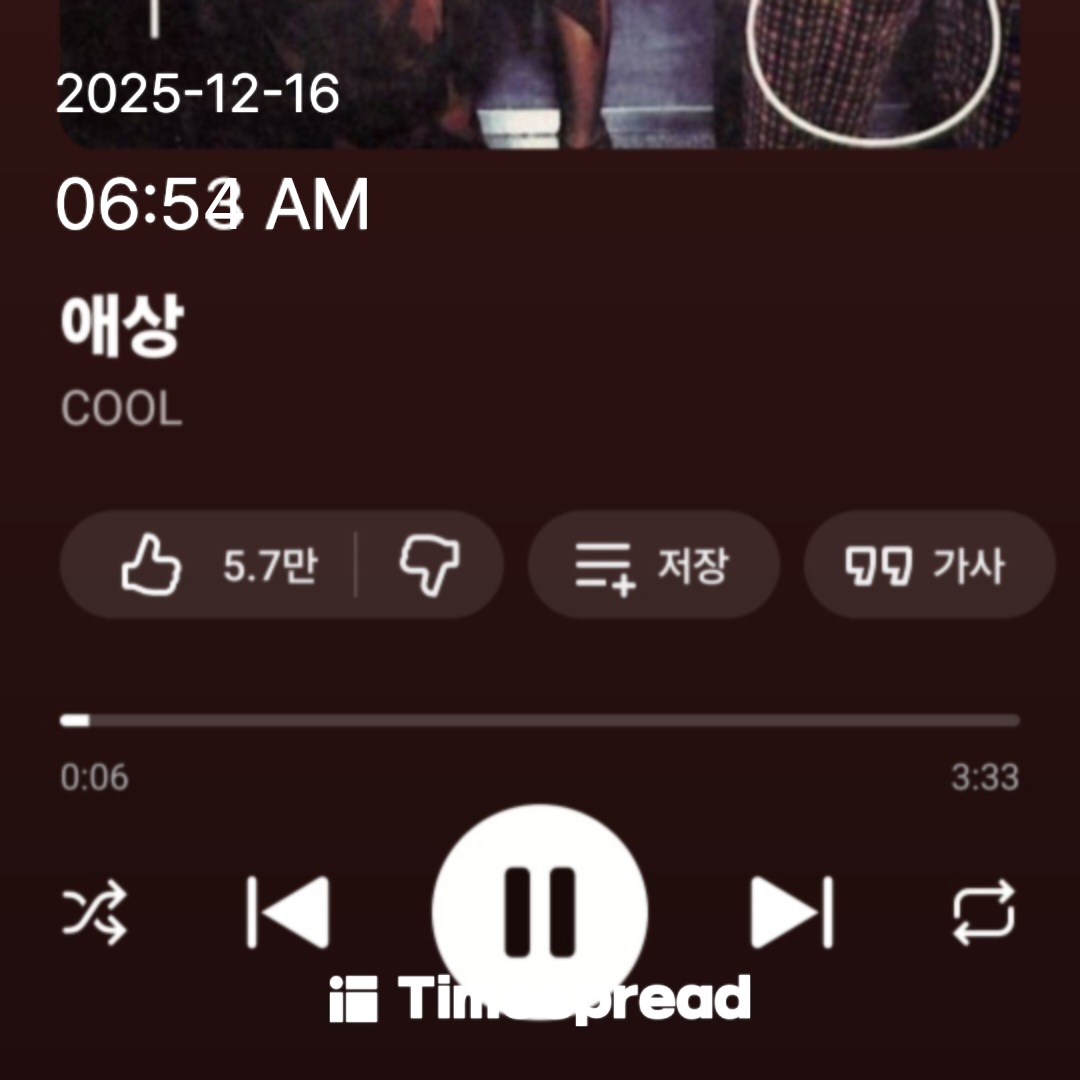Open artist COOL

tap(122, 409)
